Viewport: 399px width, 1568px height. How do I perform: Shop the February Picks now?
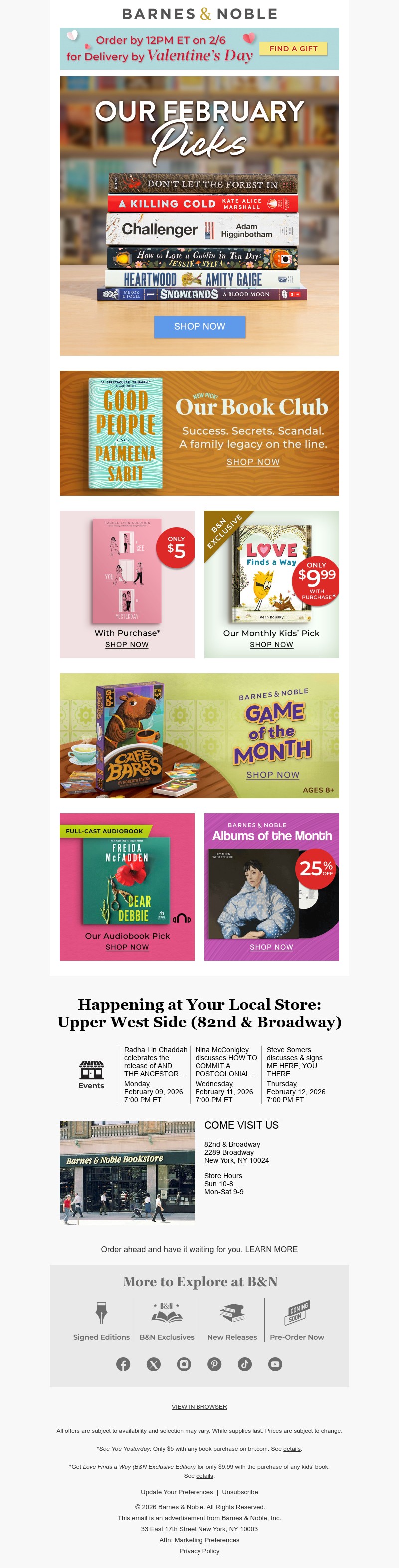click(x=199, y=327)
